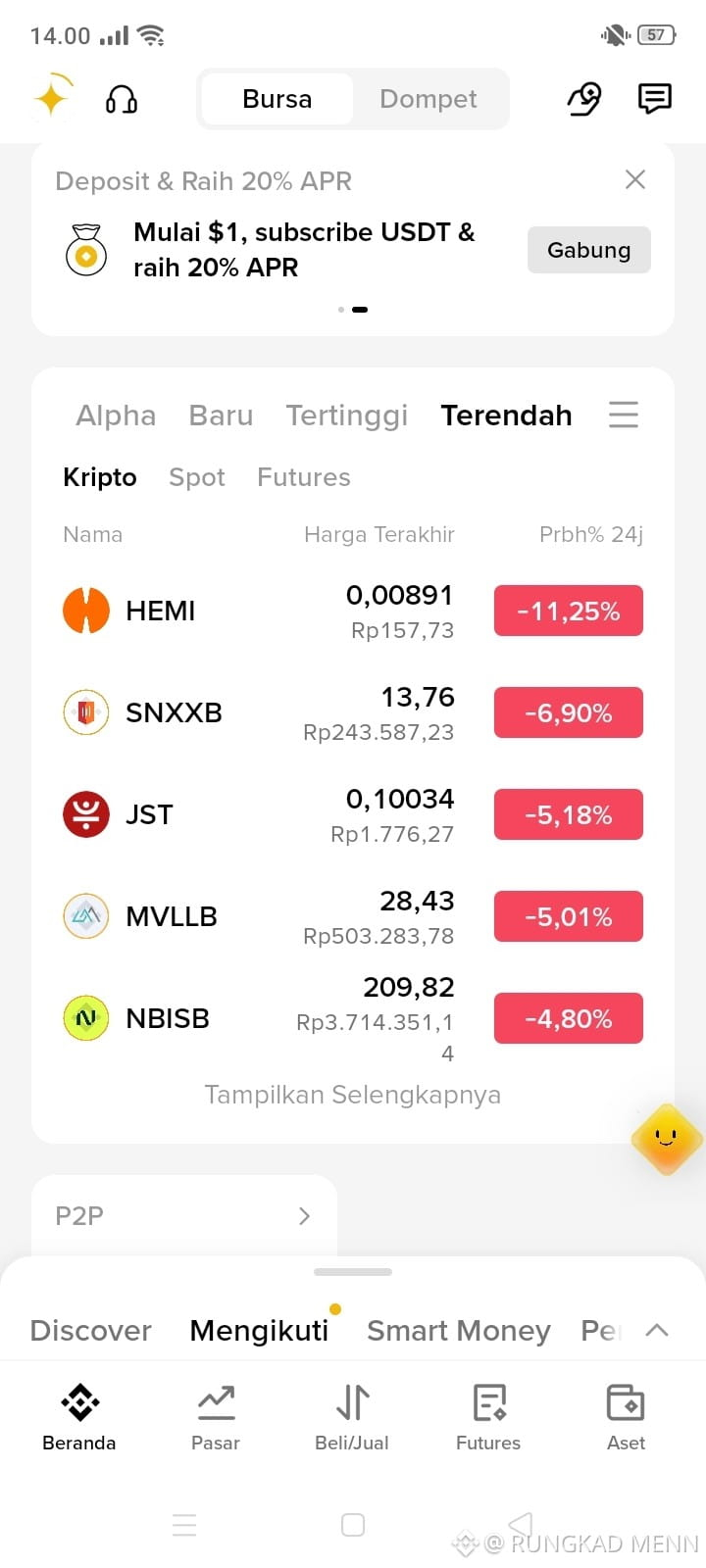Screen dimensions: 706x1568
Task: Open the JST coin row
Action: 353,814
